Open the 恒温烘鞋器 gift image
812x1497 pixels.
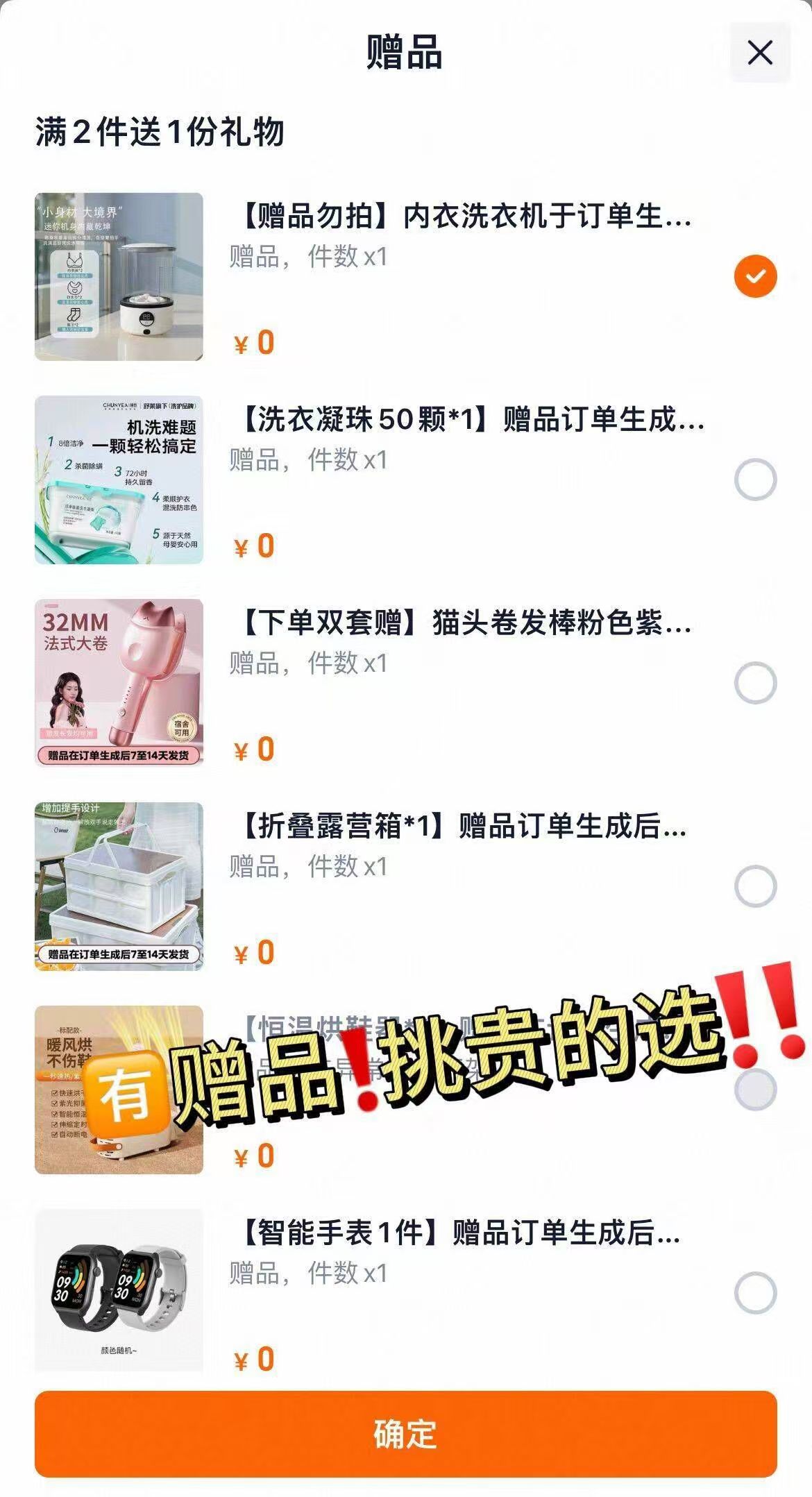click(x=119, y=1090)
